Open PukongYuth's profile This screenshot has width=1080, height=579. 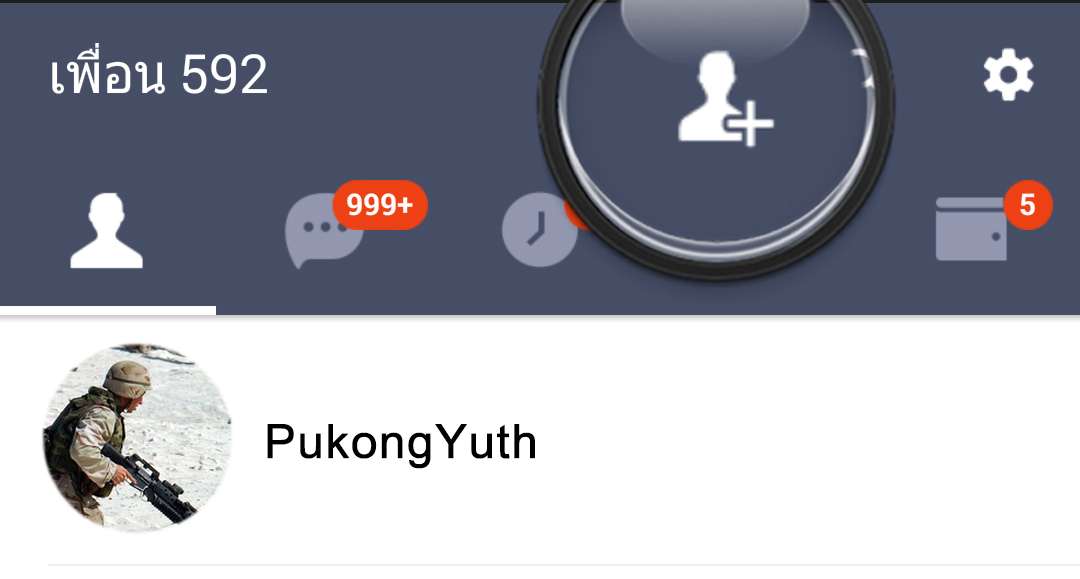pos(400,441)
